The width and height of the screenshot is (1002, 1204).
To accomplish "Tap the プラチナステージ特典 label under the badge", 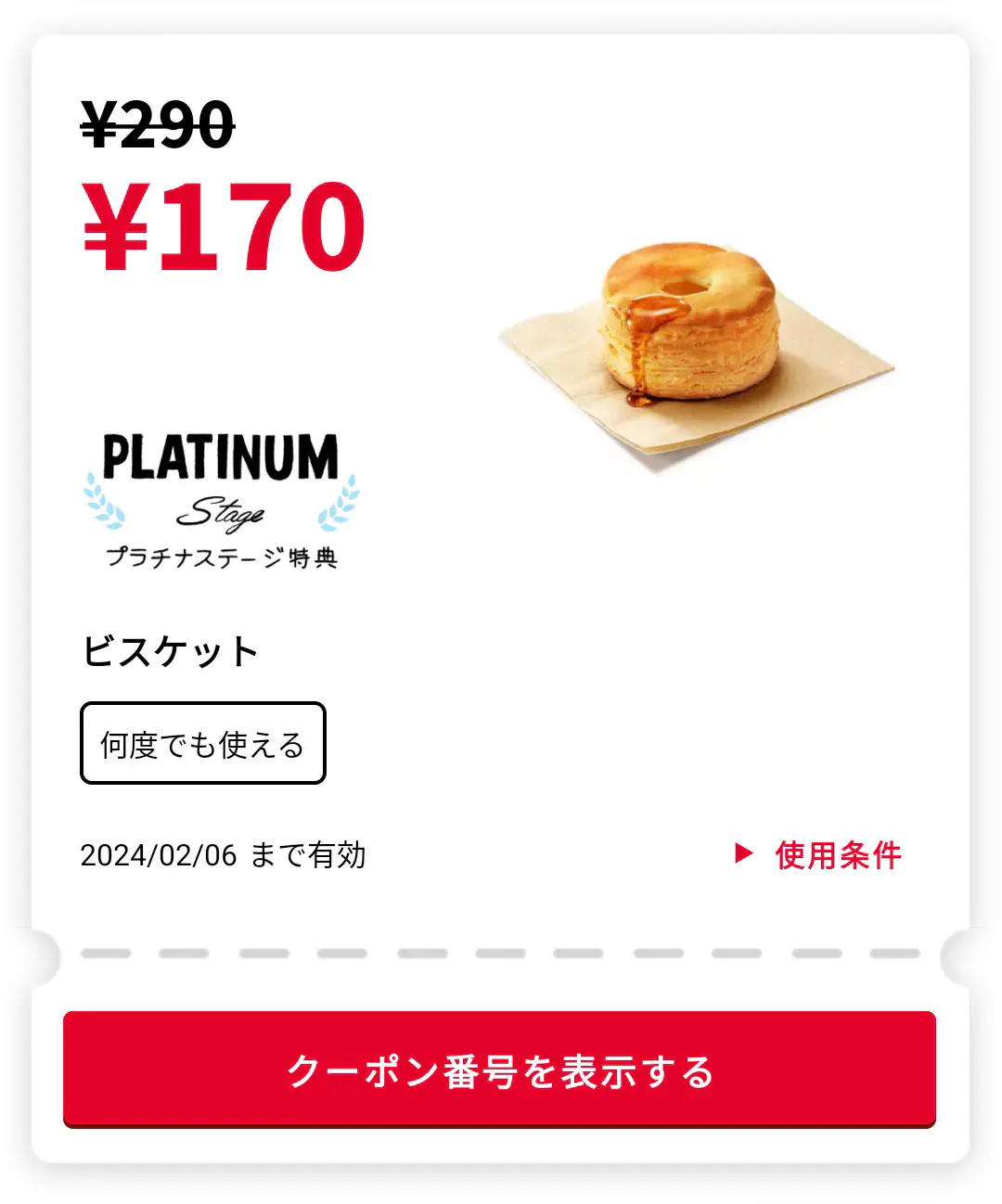I will [221, 557].
